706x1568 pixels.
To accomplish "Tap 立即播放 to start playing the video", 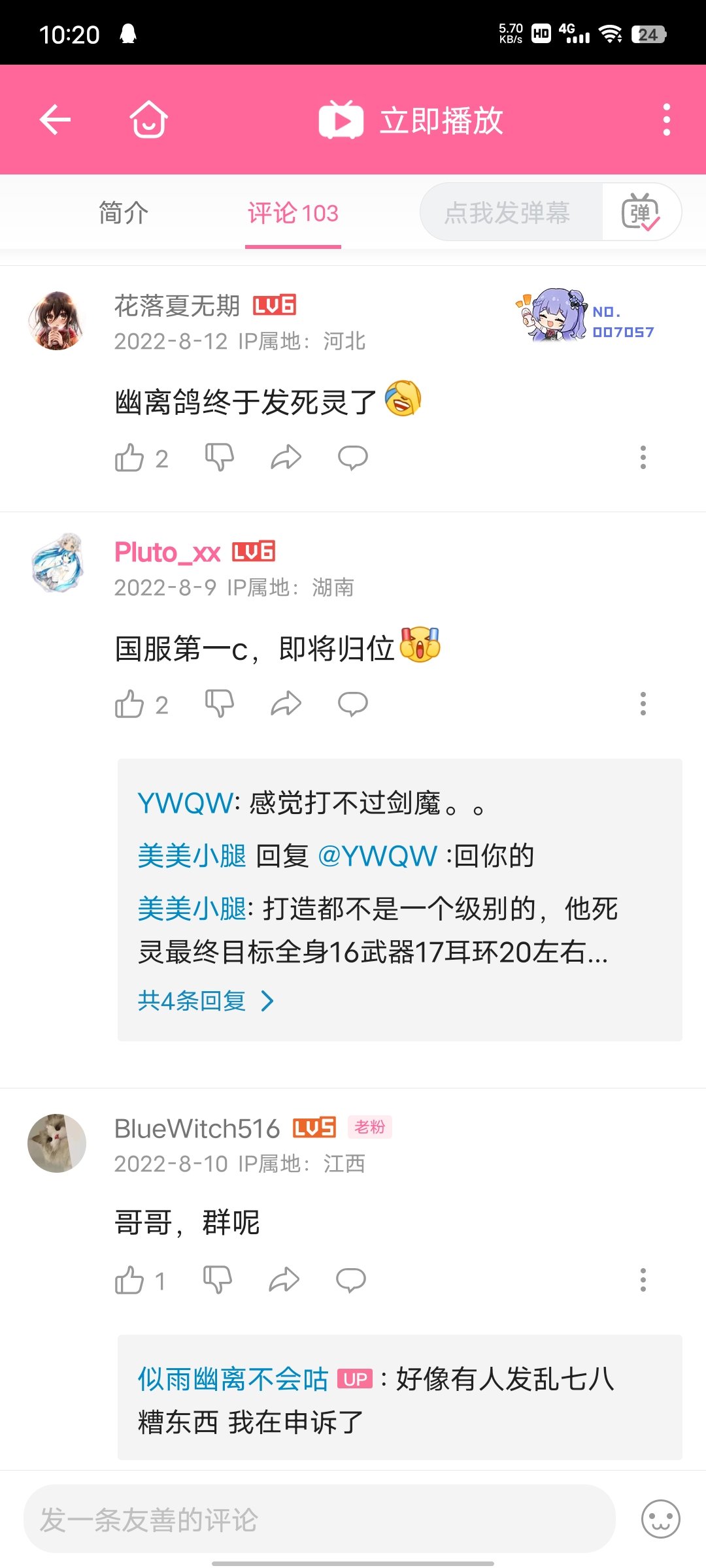I will [411, 120].
